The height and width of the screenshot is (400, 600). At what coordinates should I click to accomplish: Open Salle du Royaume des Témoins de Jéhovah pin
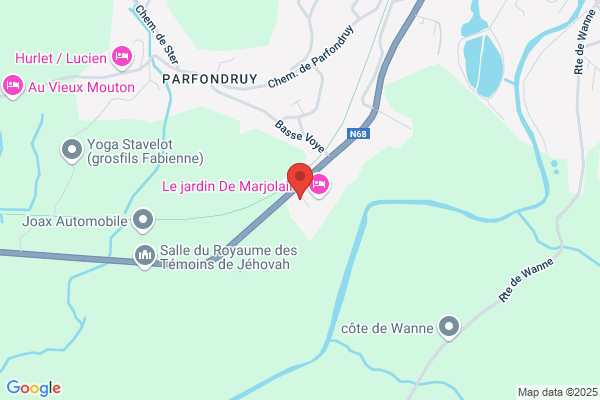click(x=145, y=256)
